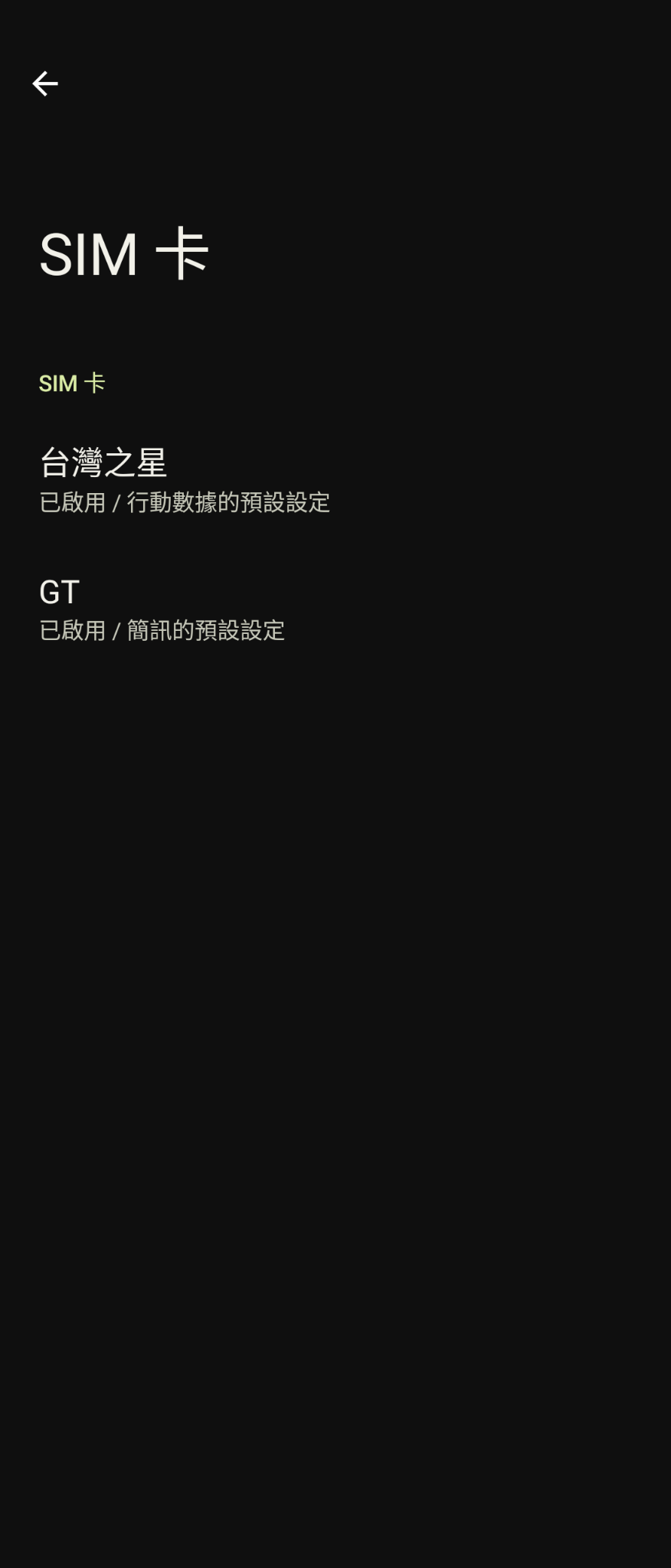Open 台灣之星 SIM card settings

[184, 479]
